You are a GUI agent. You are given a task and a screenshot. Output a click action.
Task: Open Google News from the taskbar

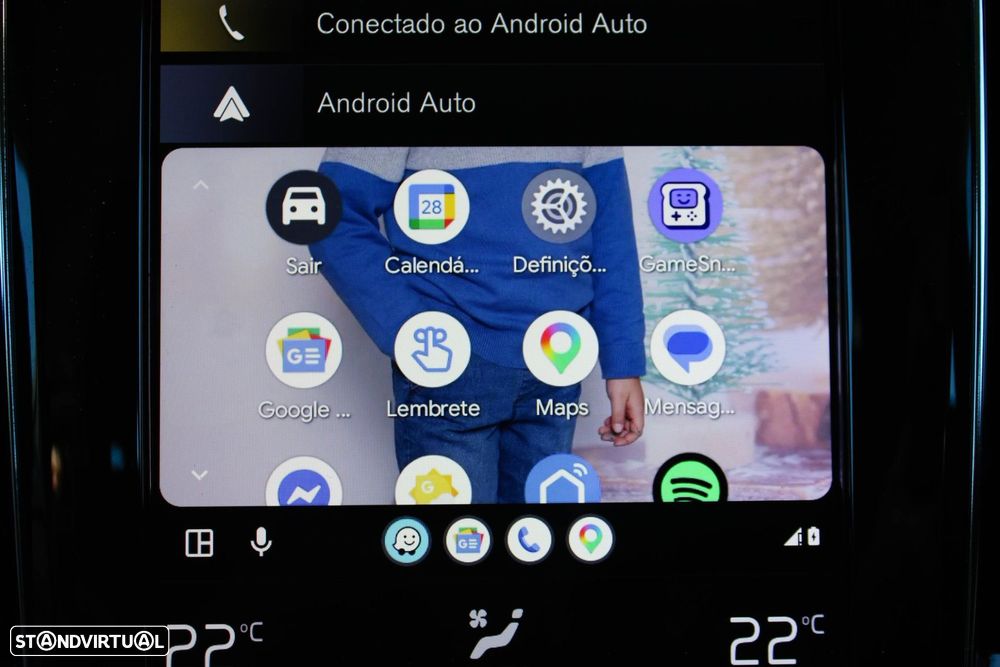pyautogui.click(x=468, y=541)
